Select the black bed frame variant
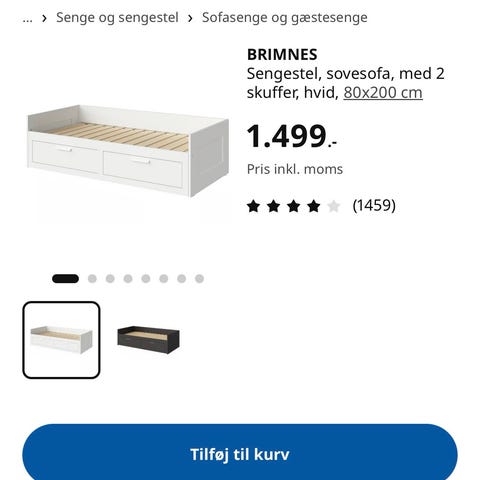The image size is (480, 480). (x=148, y=340)
